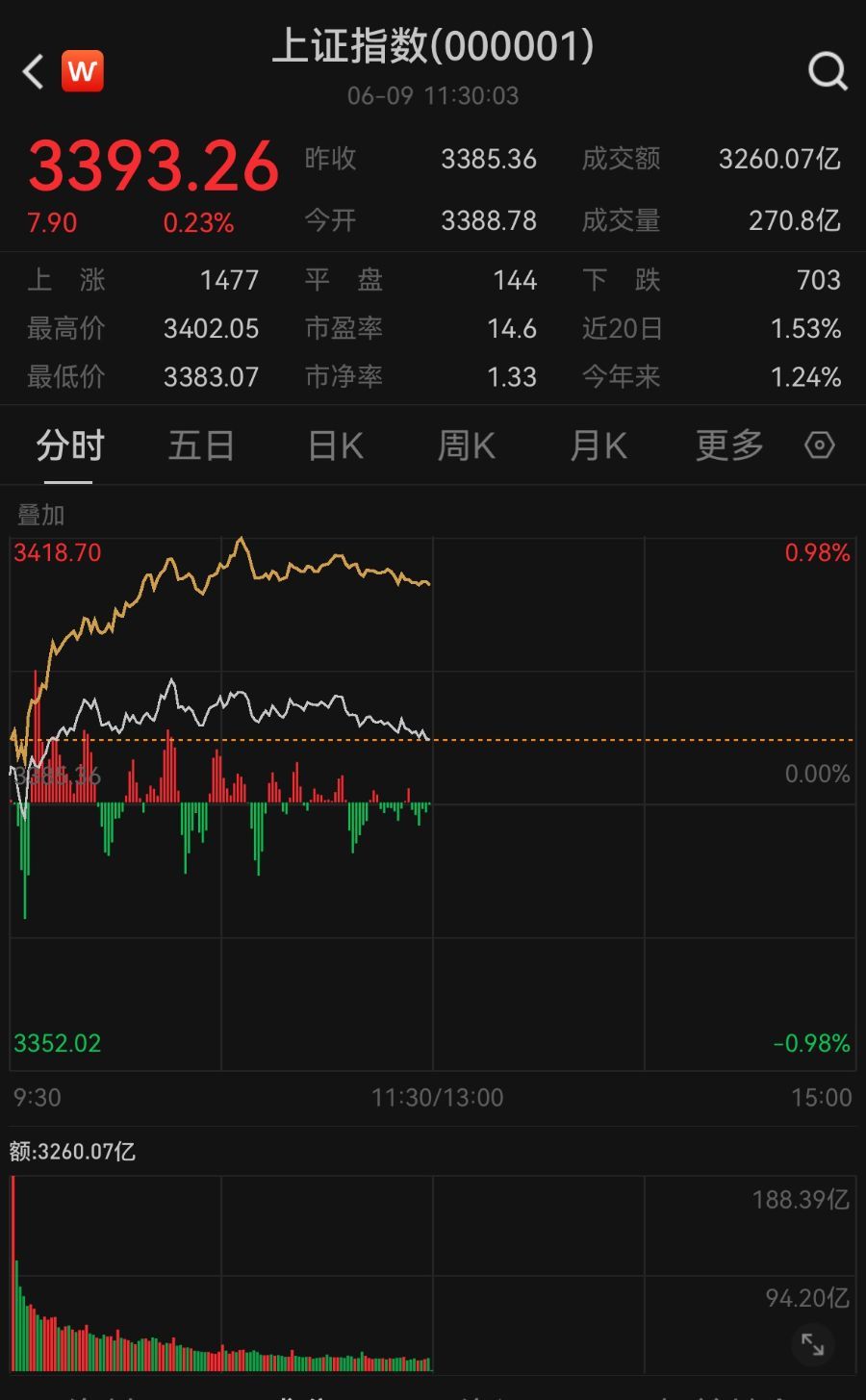The width and height of the screenshot is (866, 1400).
Task: Switch to the 月K chart
Action: point(599,445)
